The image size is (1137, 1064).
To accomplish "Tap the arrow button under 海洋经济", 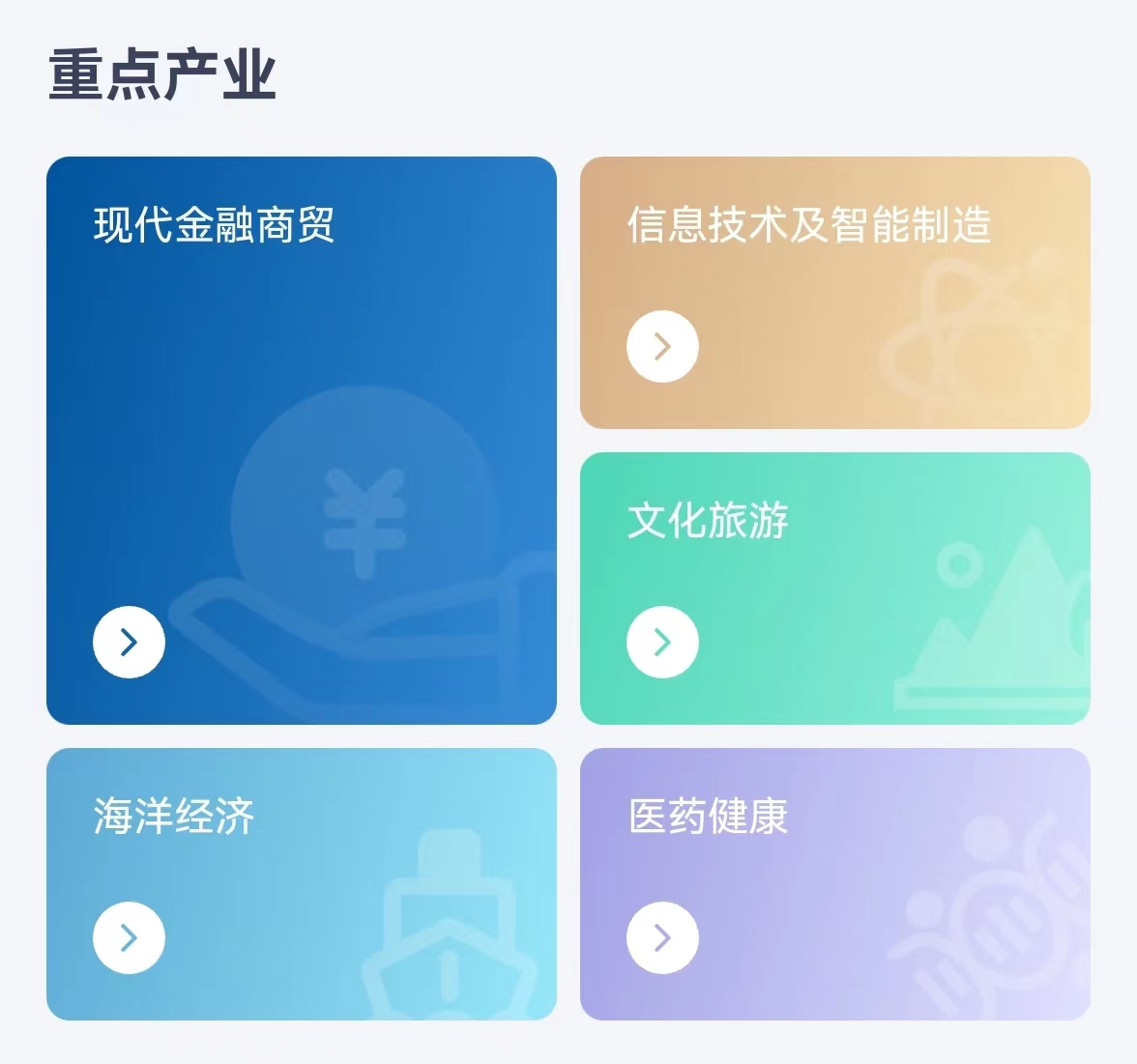I will click(x=129, y=937).
